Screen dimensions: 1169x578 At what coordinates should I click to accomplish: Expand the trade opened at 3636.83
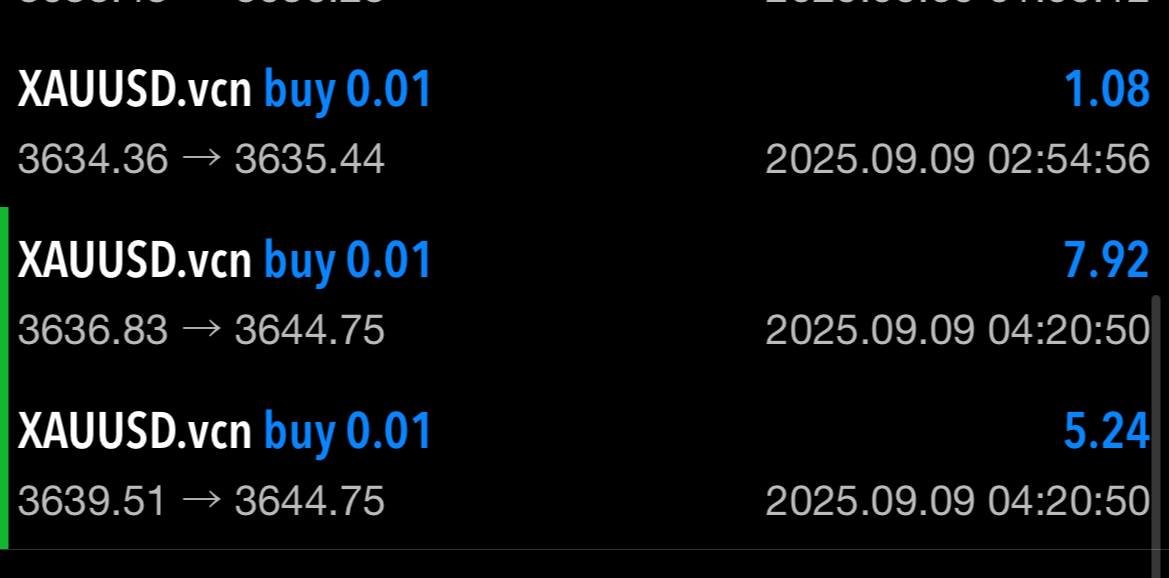(584, 294)
